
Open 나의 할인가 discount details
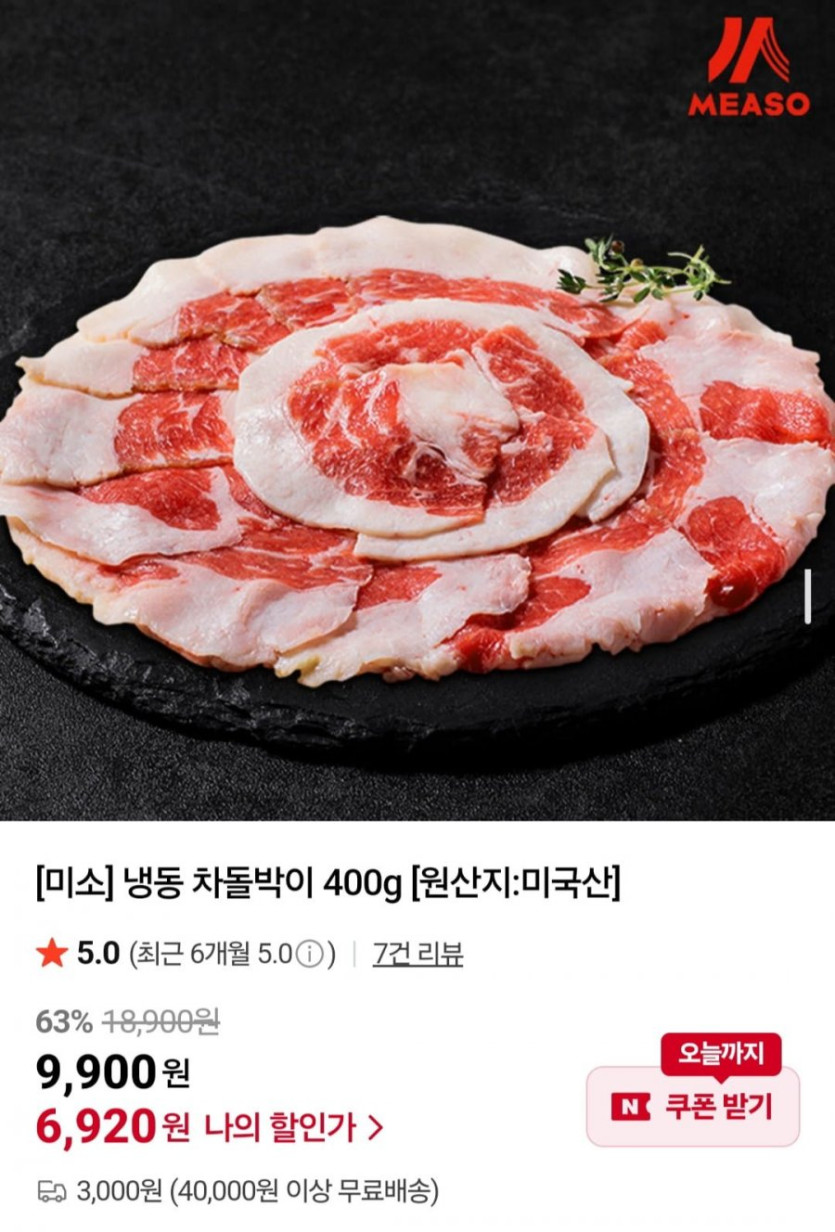294,1128
